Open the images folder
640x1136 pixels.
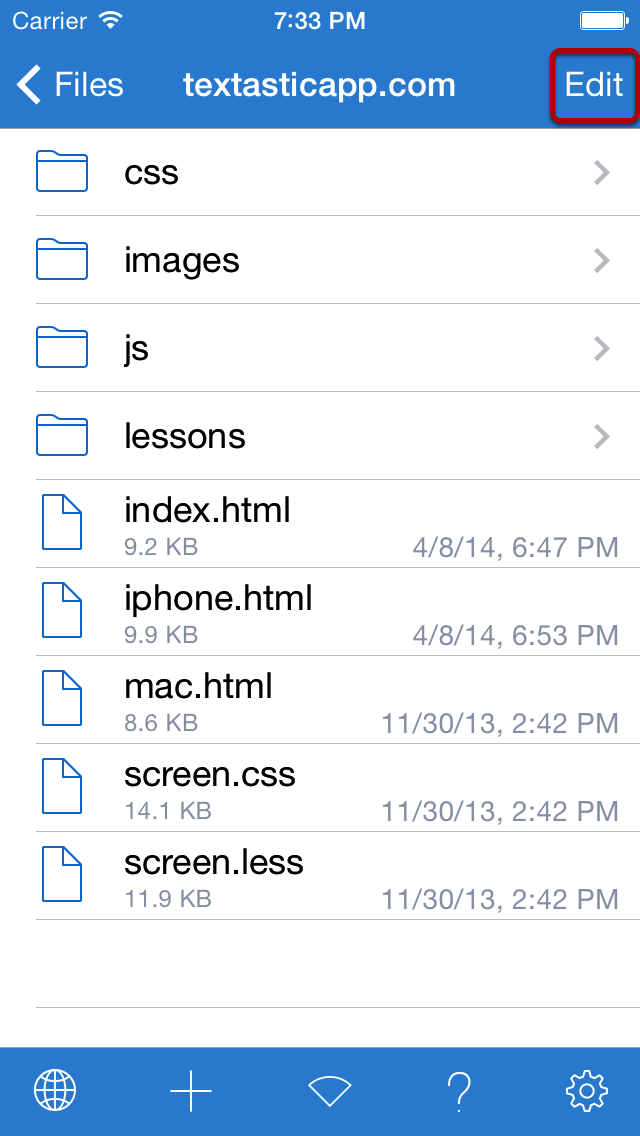point(320,260)
